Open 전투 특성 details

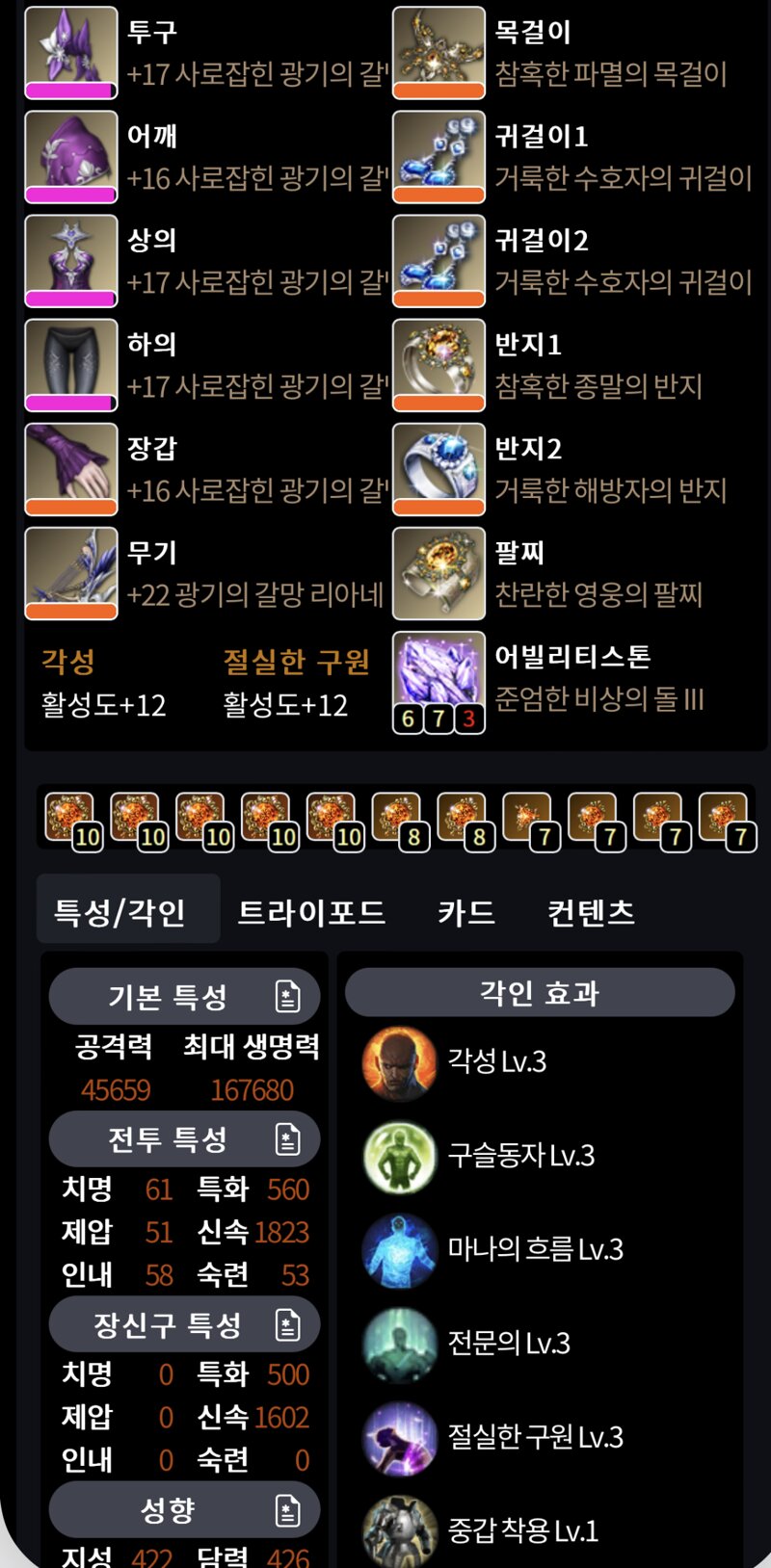(287, 1139)
